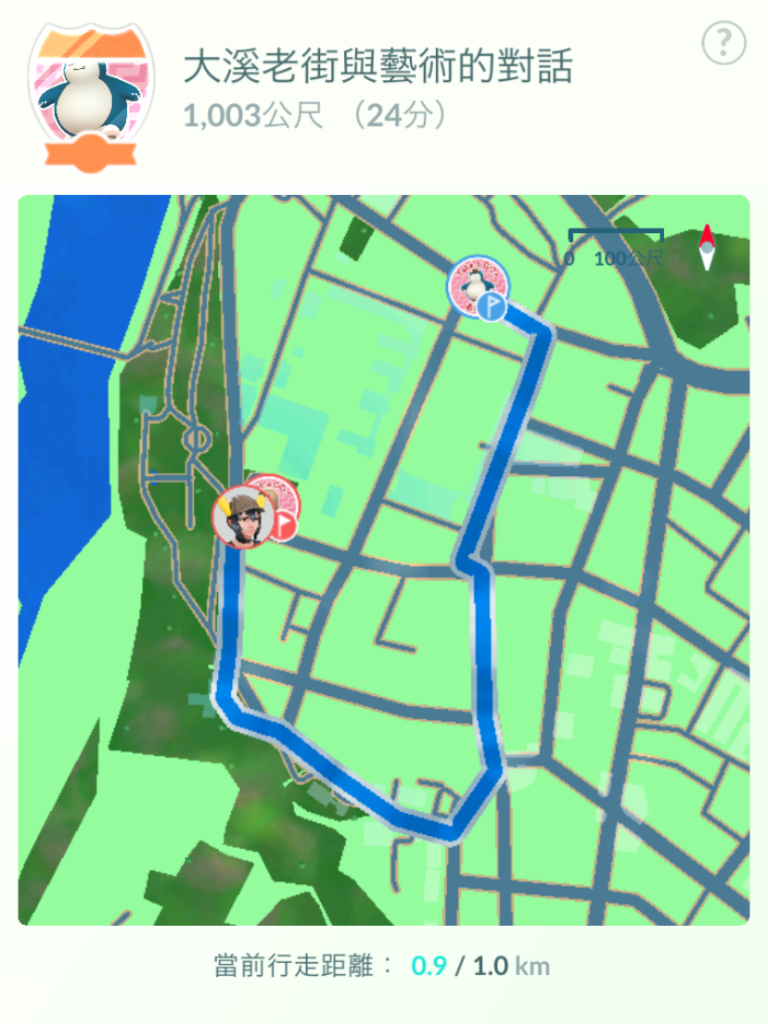Open the help question mark icon

(x=724, y=43)
